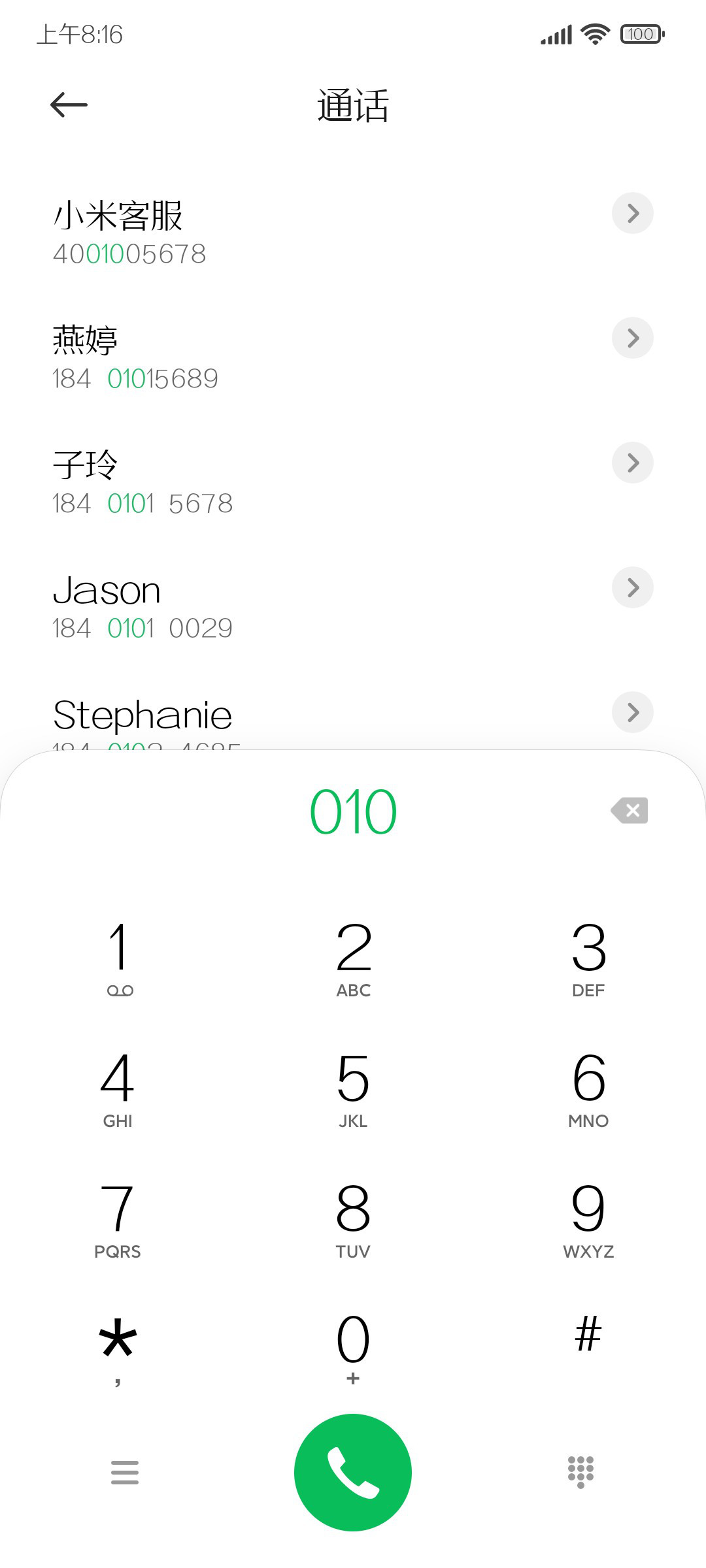Select contact 子玲 to call
706x1568 pixels.
pos(327,483)
